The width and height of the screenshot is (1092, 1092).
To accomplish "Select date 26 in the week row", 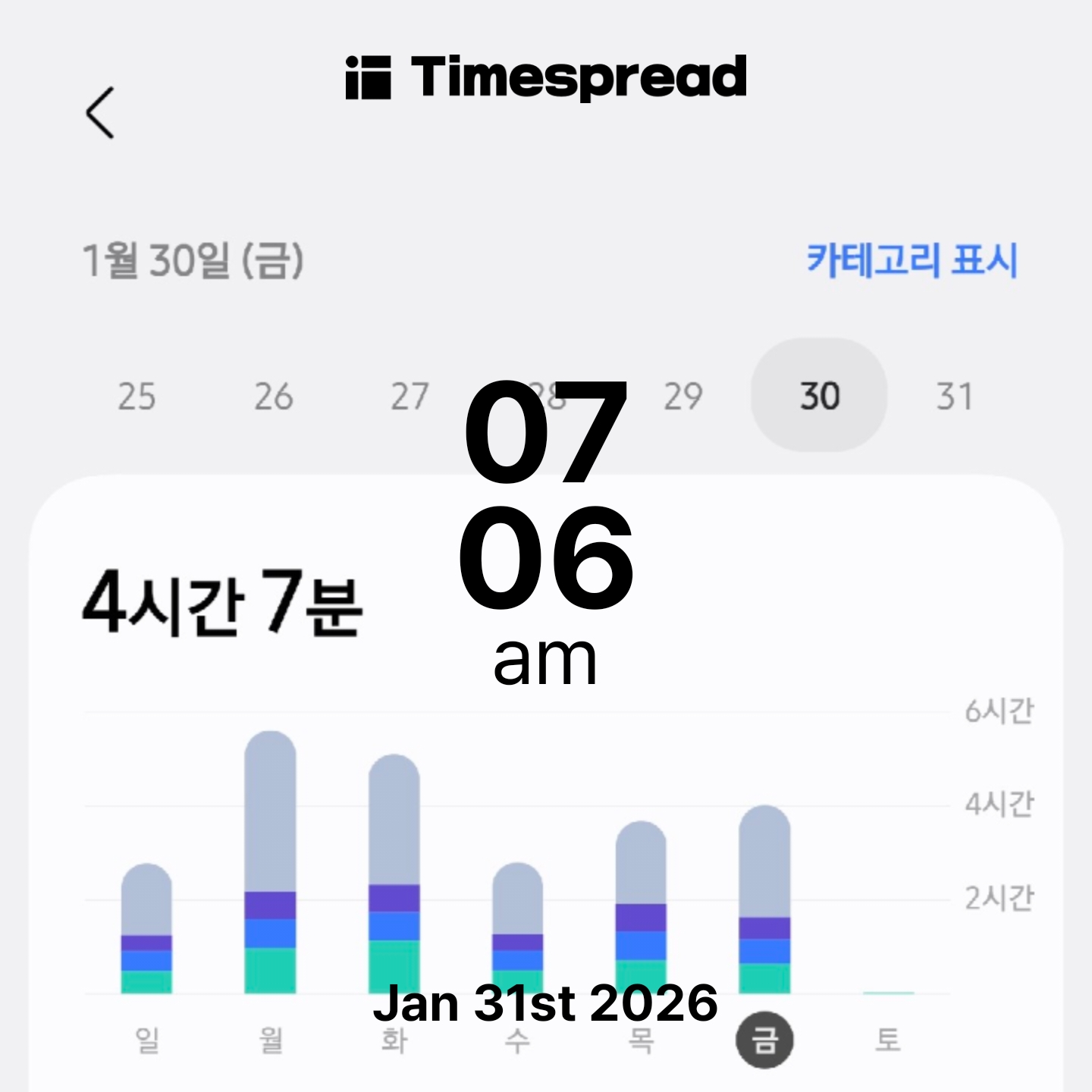I will tap(274, 396).
